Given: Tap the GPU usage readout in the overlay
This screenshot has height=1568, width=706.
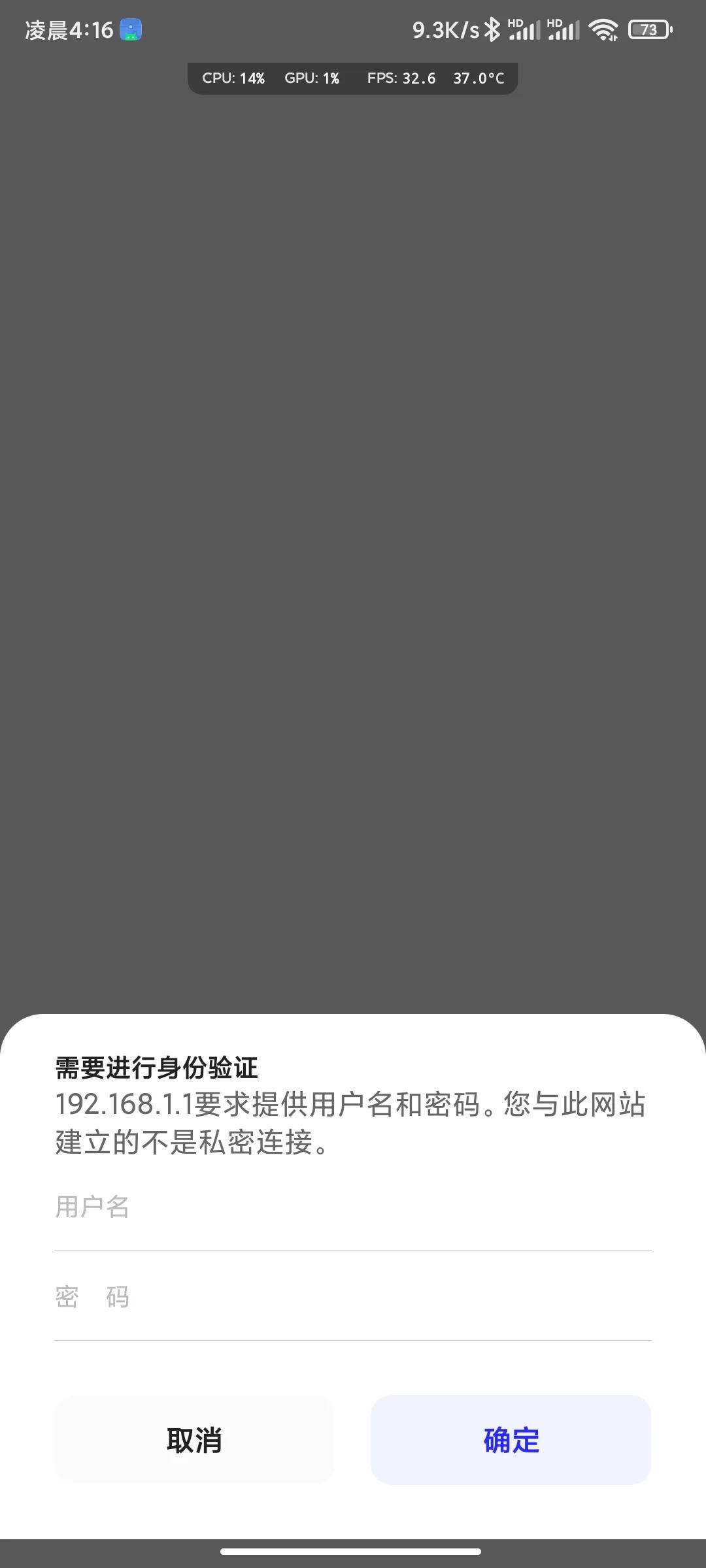Looking at the screenshot, I should point(312,78).
